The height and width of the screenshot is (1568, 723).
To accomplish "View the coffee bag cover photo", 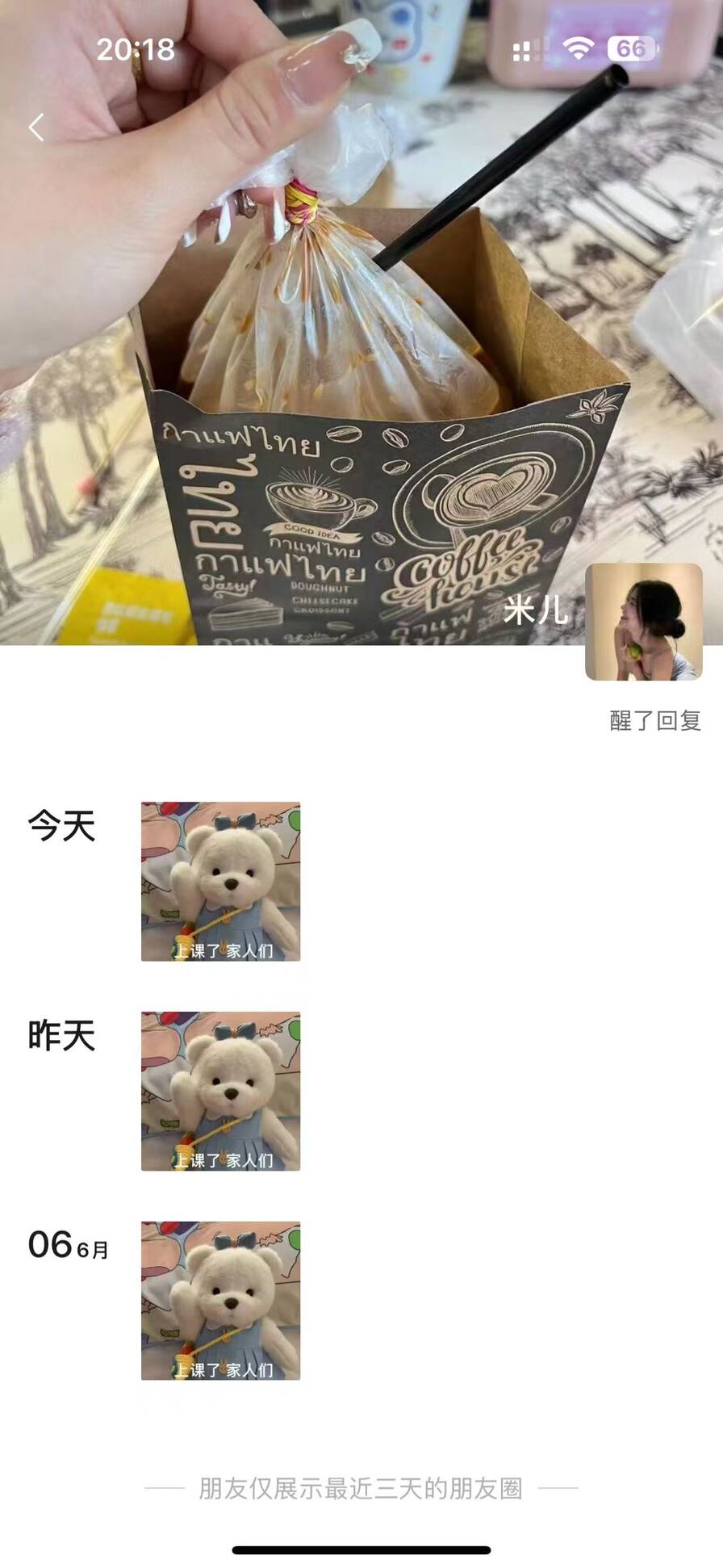I will tap(363, 363).
